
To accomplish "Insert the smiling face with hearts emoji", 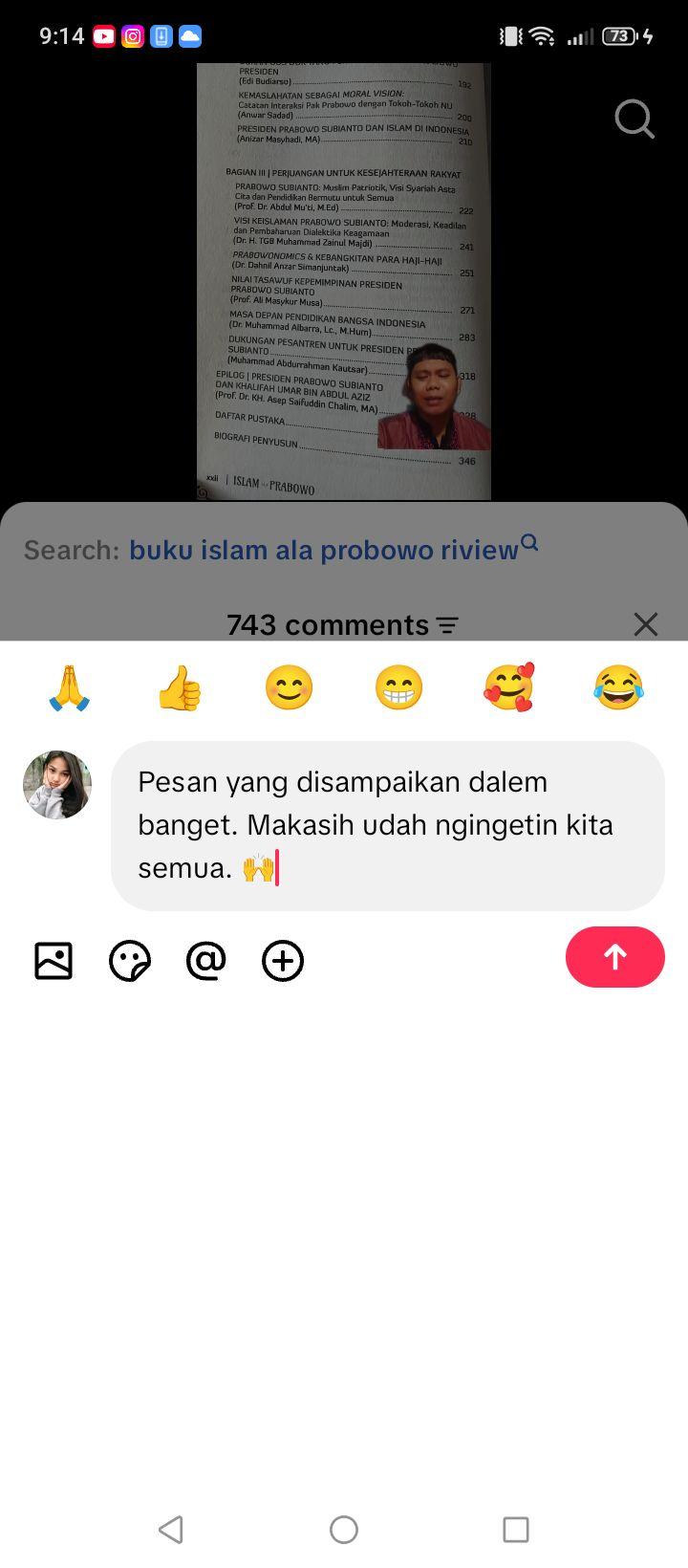I will coord(508,687).
